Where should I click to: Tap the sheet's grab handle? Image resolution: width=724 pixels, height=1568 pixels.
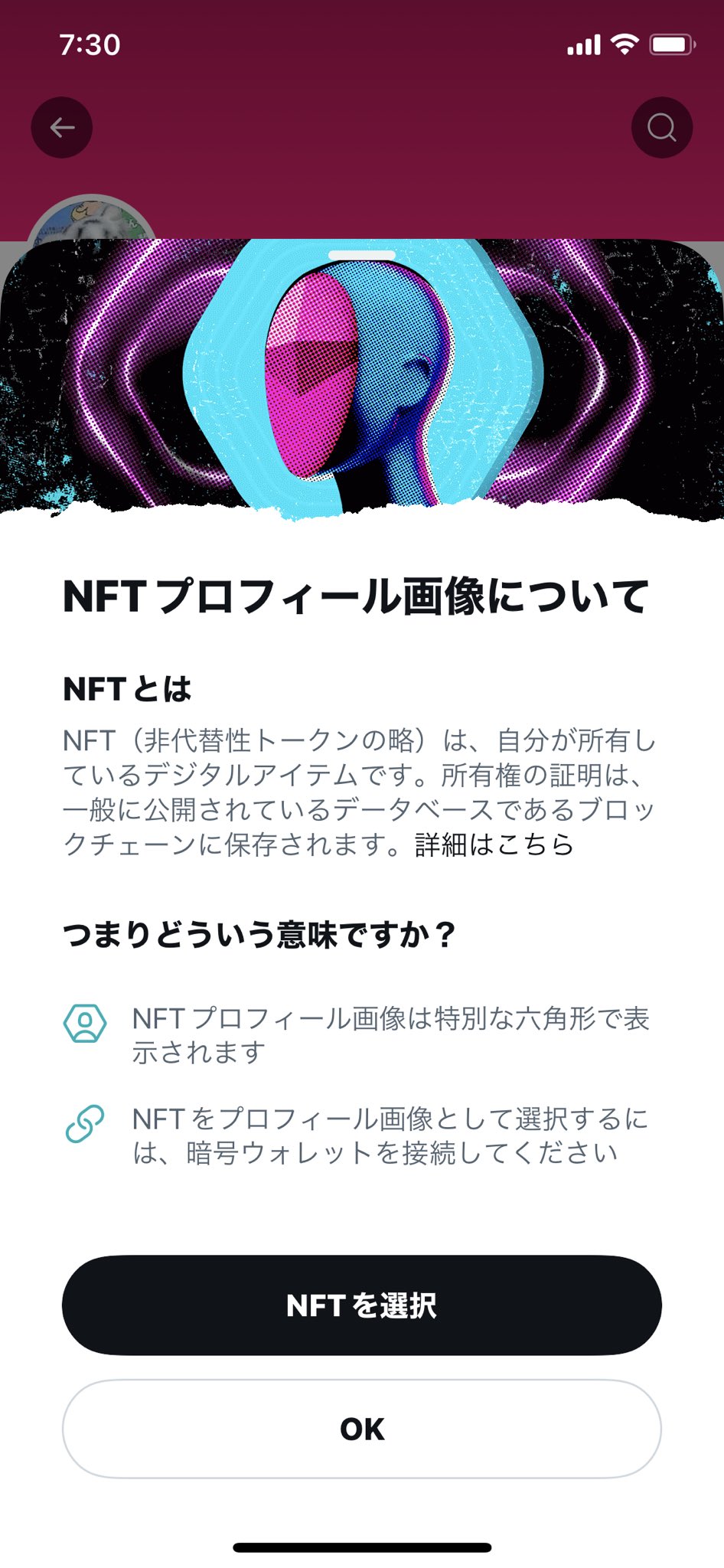(x=362, y=255)
